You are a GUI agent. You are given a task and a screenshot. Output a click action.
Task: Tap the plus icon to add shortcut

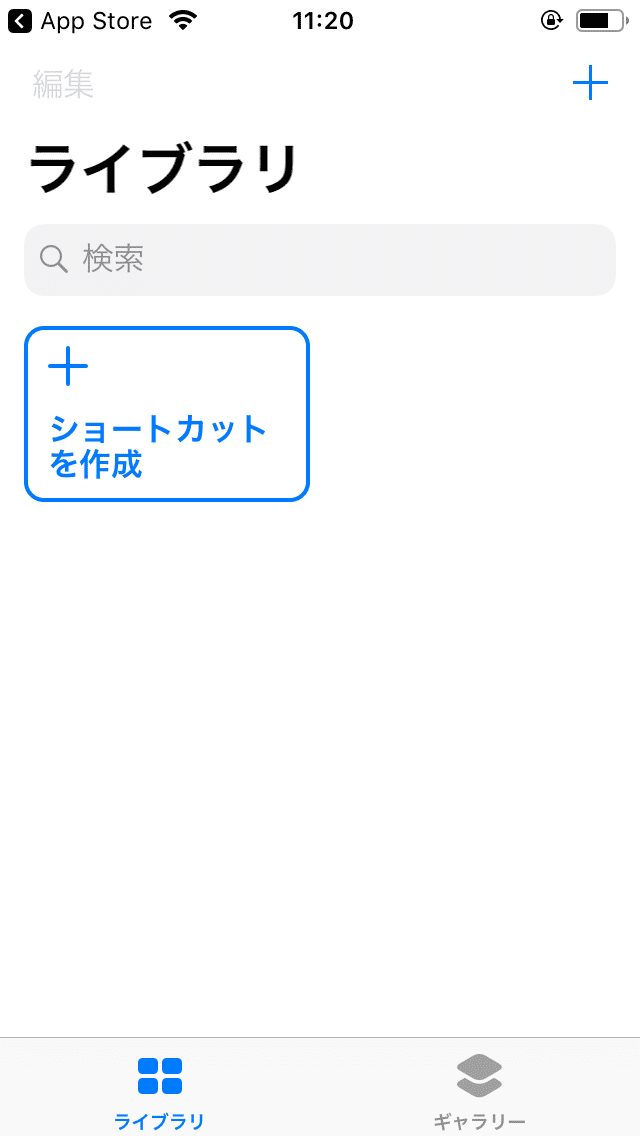590,83
